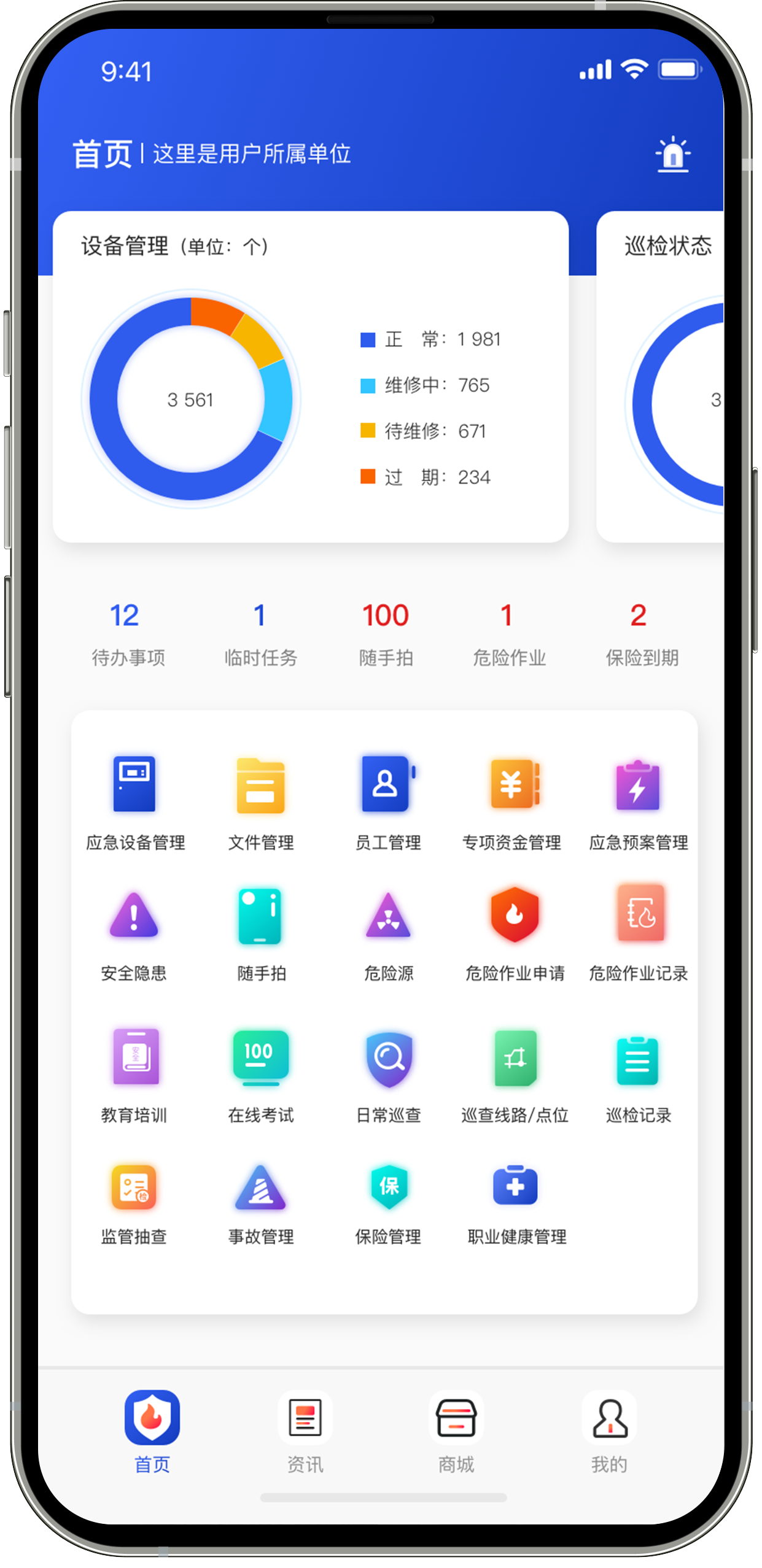Open 危险作业申请 module

tap(514, 933)
